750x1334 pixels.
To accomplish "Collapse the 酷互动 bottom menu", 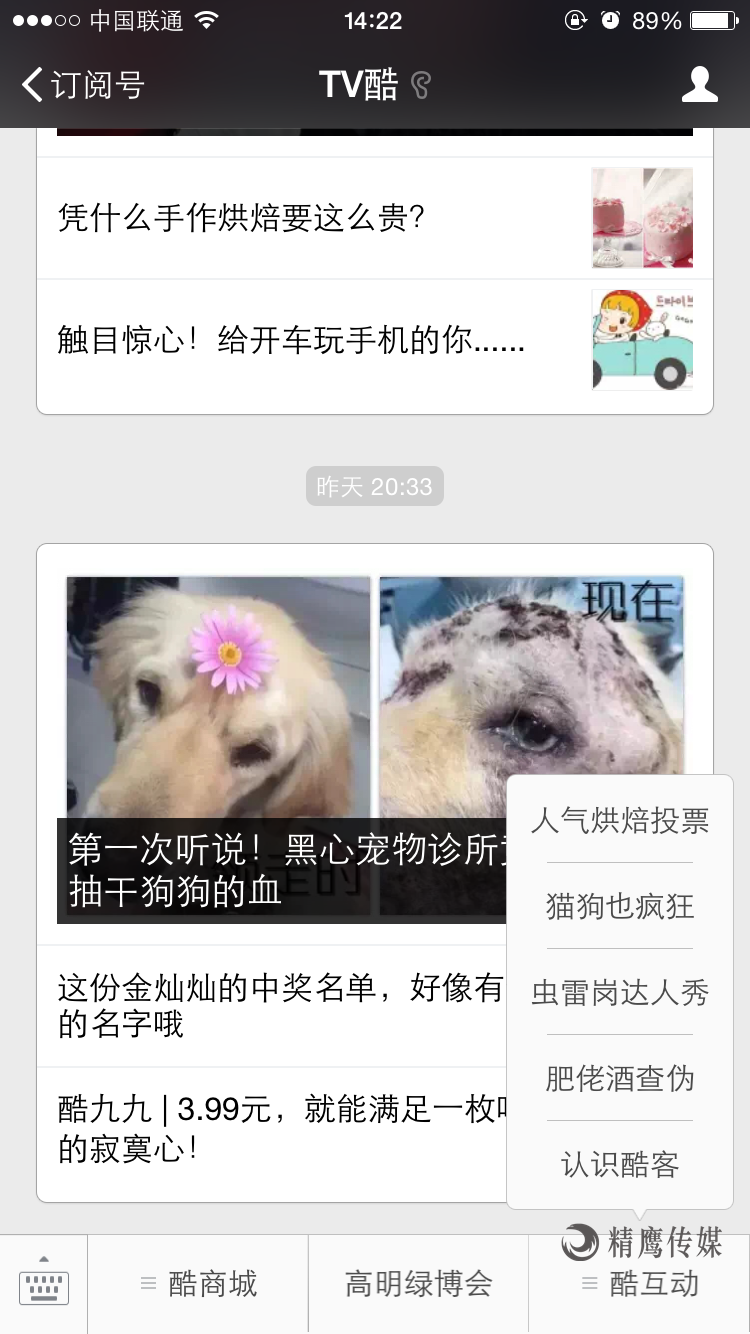I will pyautogui.click(x=640, y=1284).
